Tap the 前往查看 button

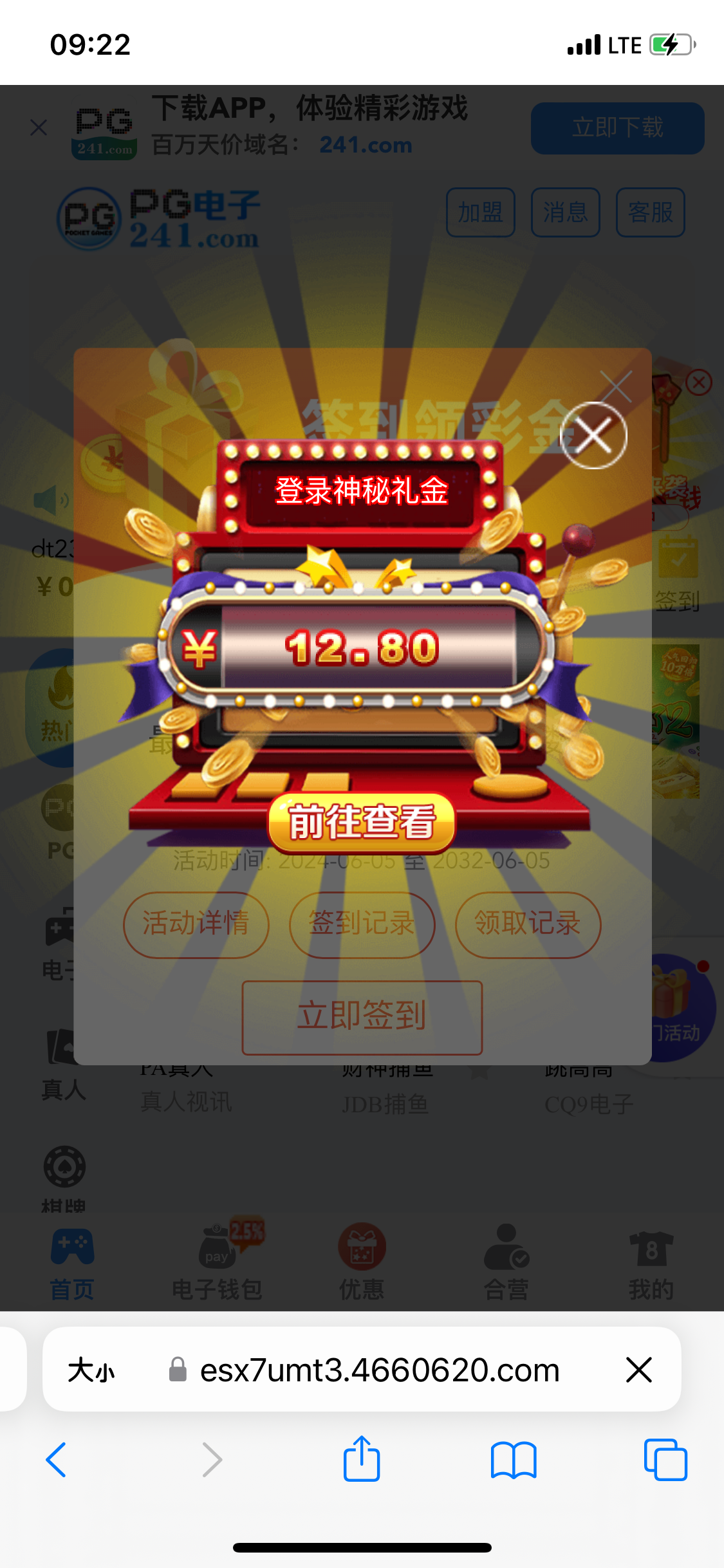coord(362,822)
